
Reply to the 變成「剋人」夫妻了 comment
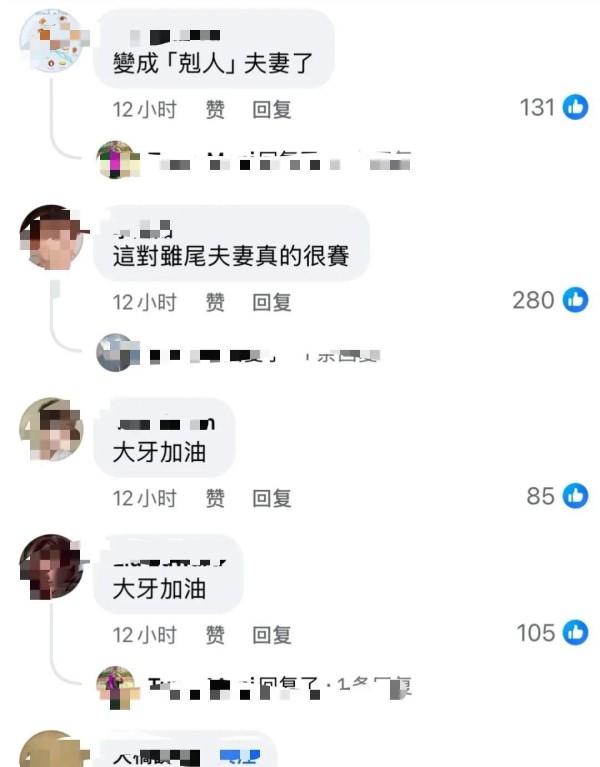(271, 109)
